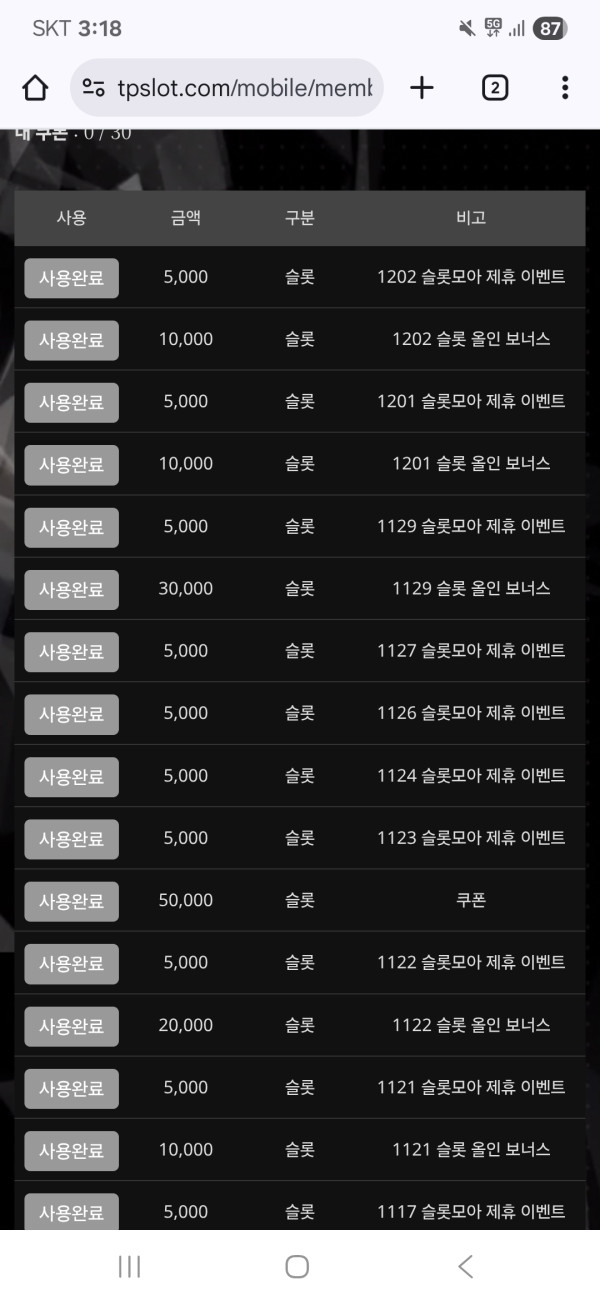600x1300 pixels.
Task: Tap 사용완료 for 1122 슬롯 올인 보너스
Action: [x=71, y=1026]
